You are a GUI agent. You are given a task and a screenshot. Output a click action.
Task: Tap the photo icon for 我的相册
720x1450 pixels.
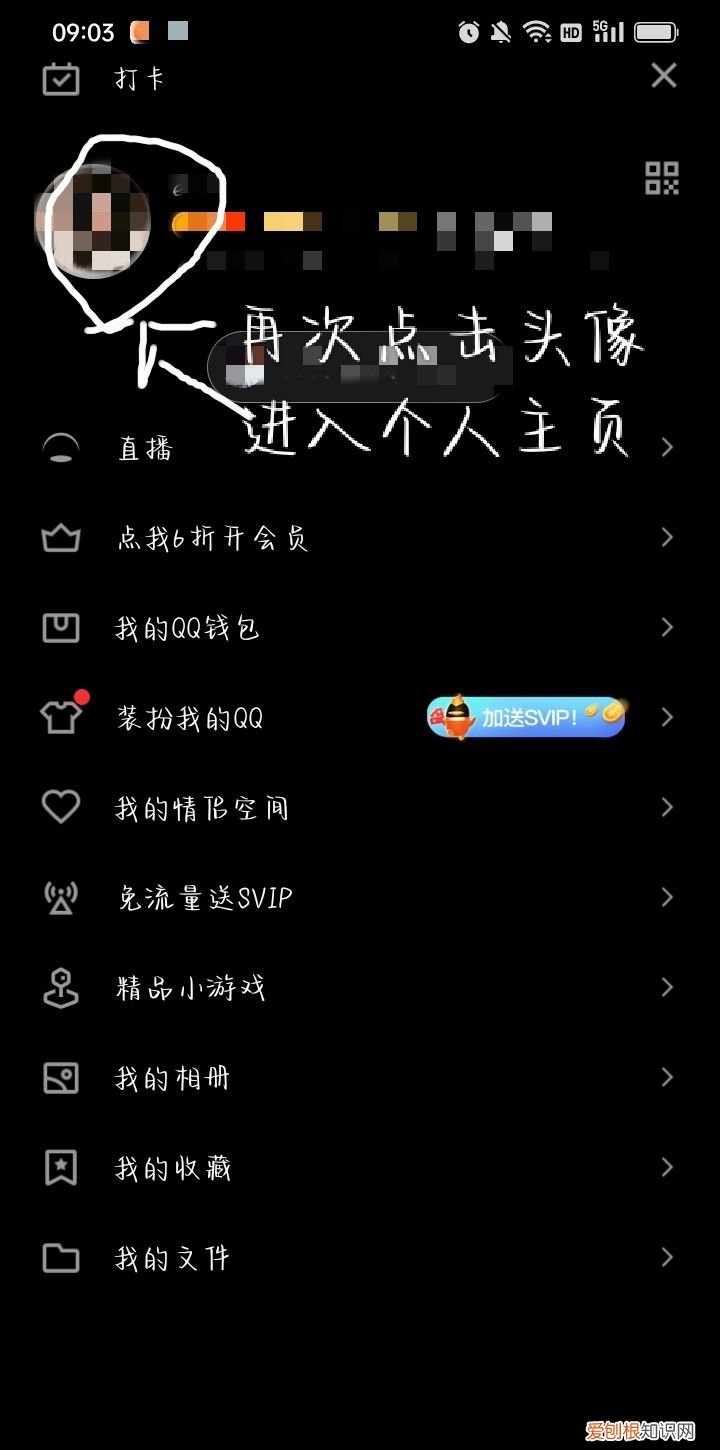point(60,1077)
